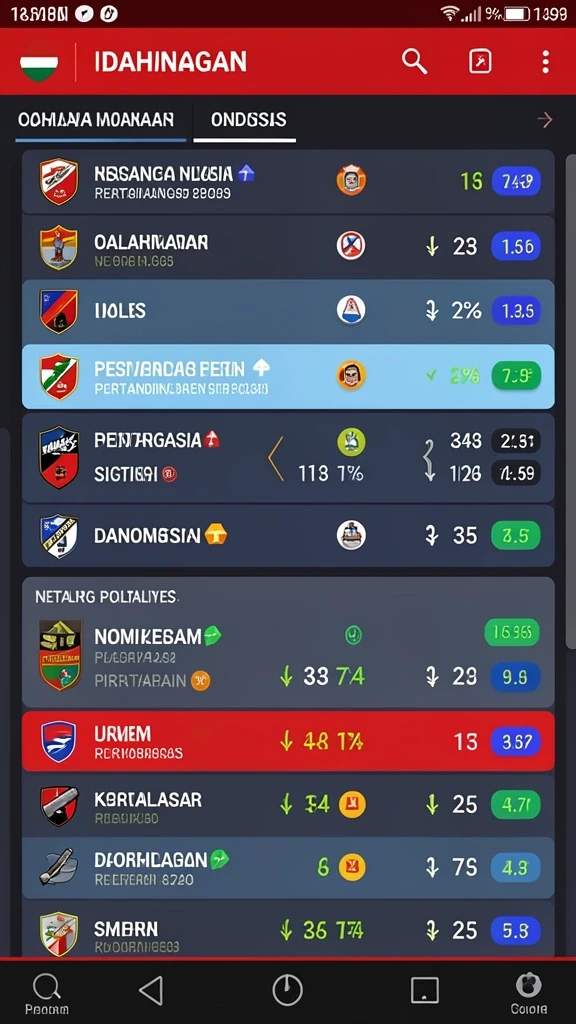576x1024 pixels.
Task: Tap the 3.5 green odds chip for DANOMGSIN
Action: (516, 536)
